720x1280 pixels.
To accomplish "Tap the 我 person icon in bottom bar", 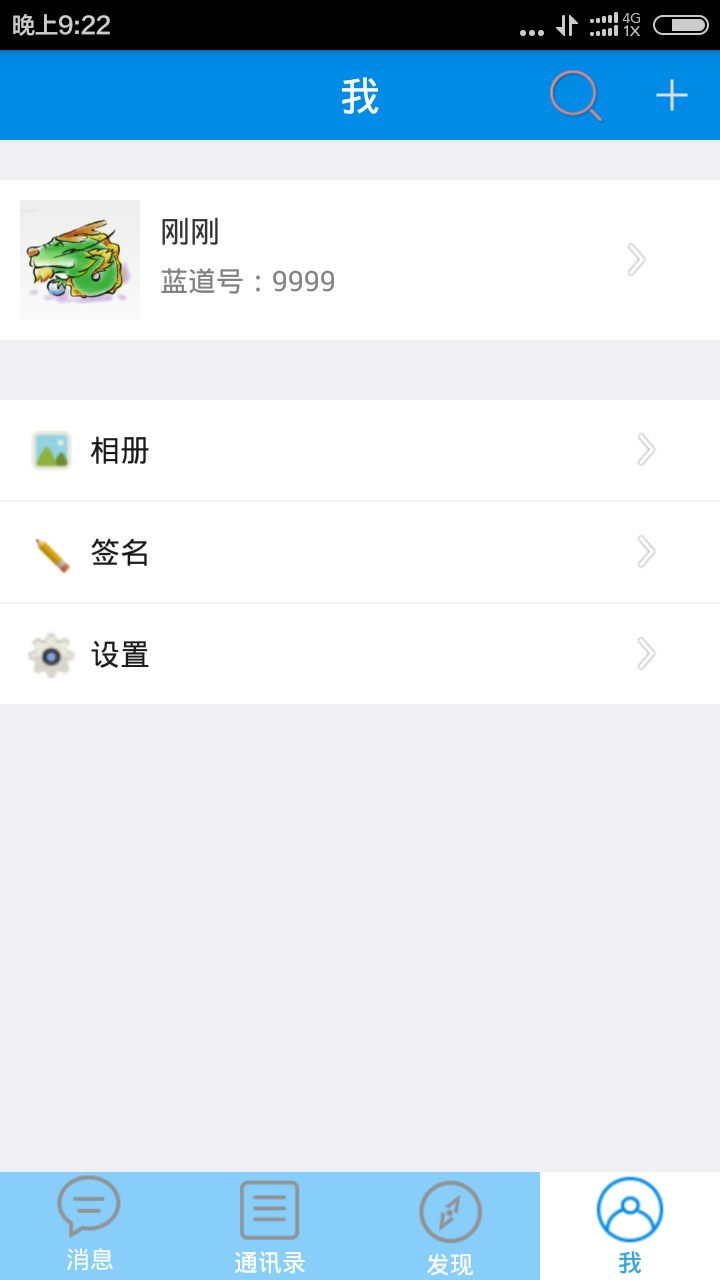I will (629, 1209).
